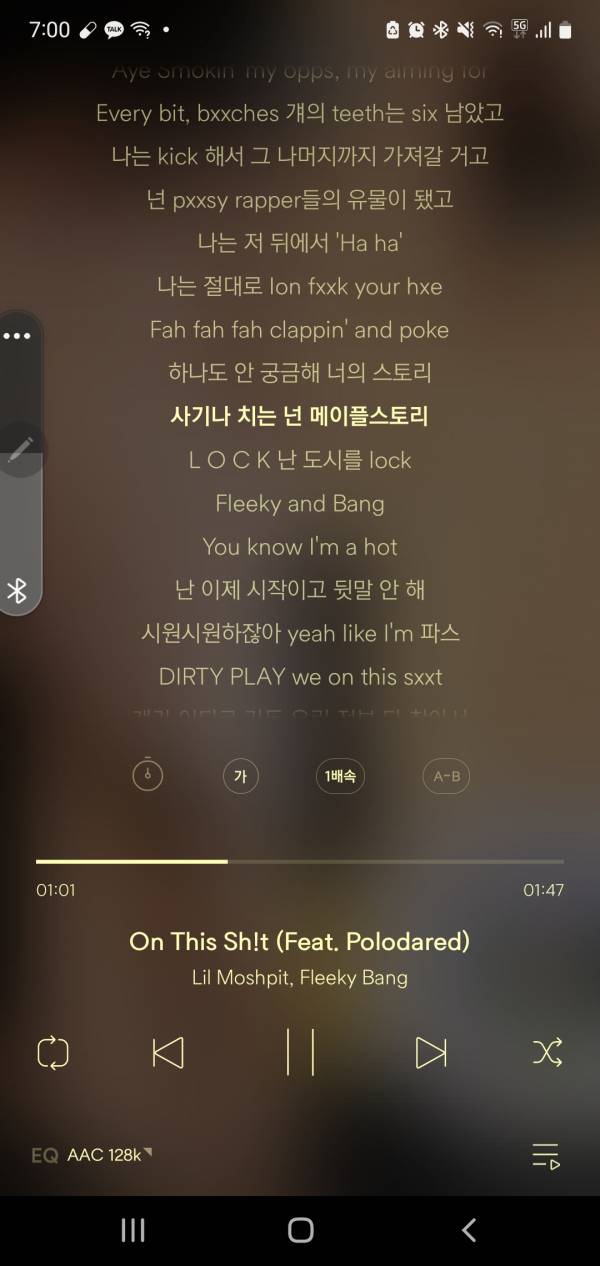Skip to the next track
The height and width of the screenshot is (1266, 600).
(430, 1052)
